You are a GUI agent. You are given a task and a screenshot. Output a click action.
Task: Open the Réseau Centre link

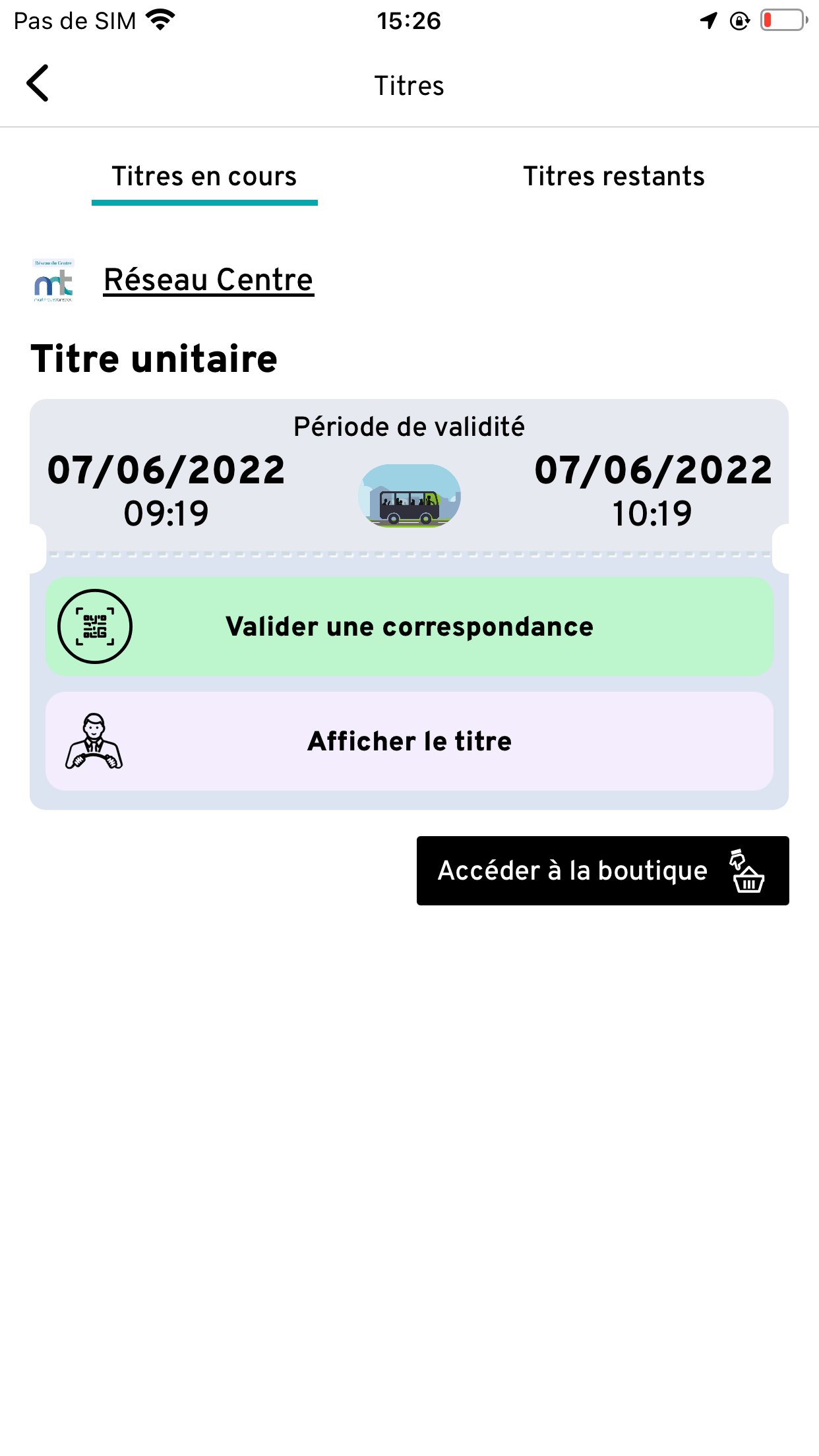coord(208,280)
